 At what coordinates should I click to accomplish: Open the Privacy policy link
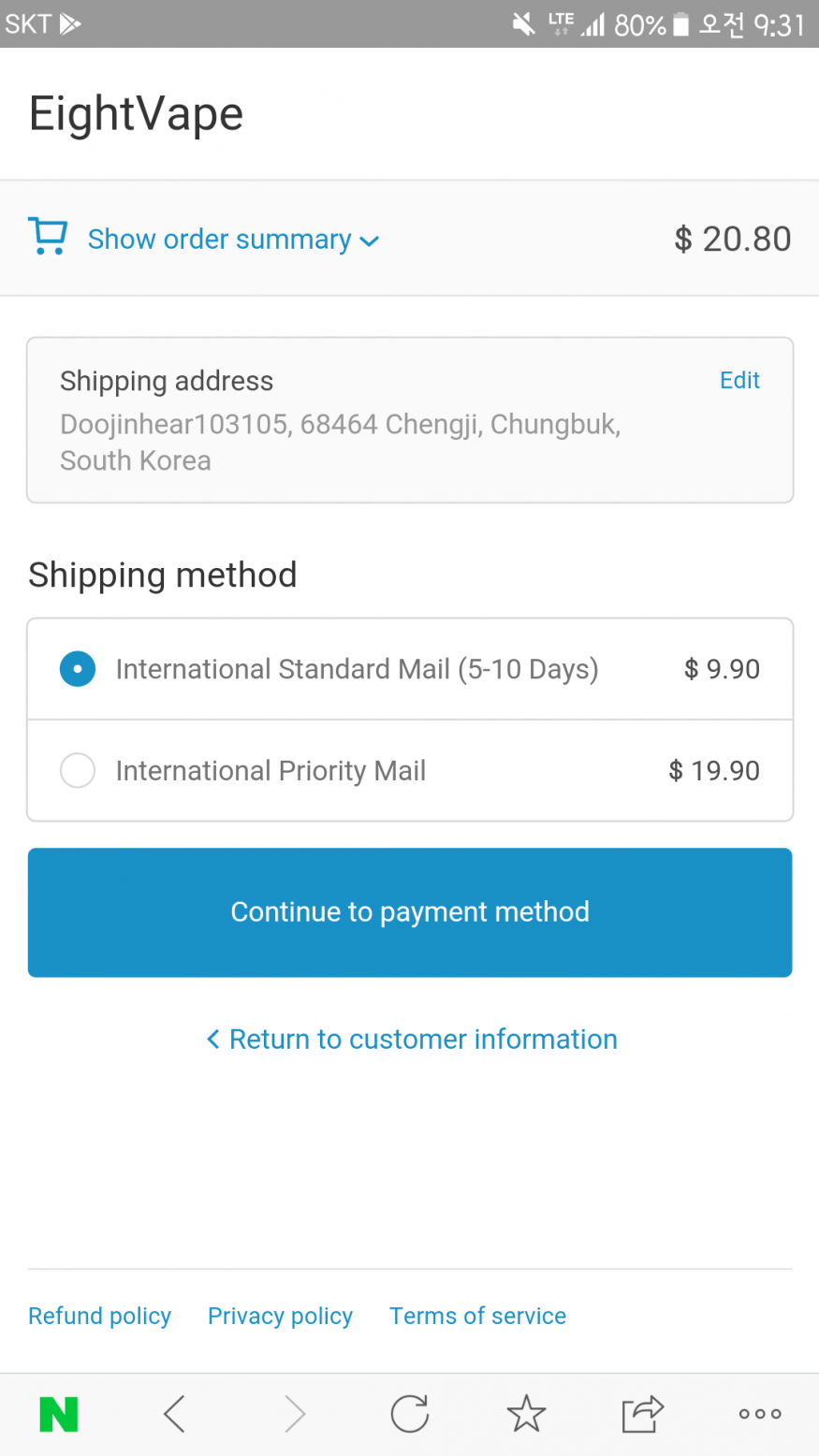point(280,1316)
